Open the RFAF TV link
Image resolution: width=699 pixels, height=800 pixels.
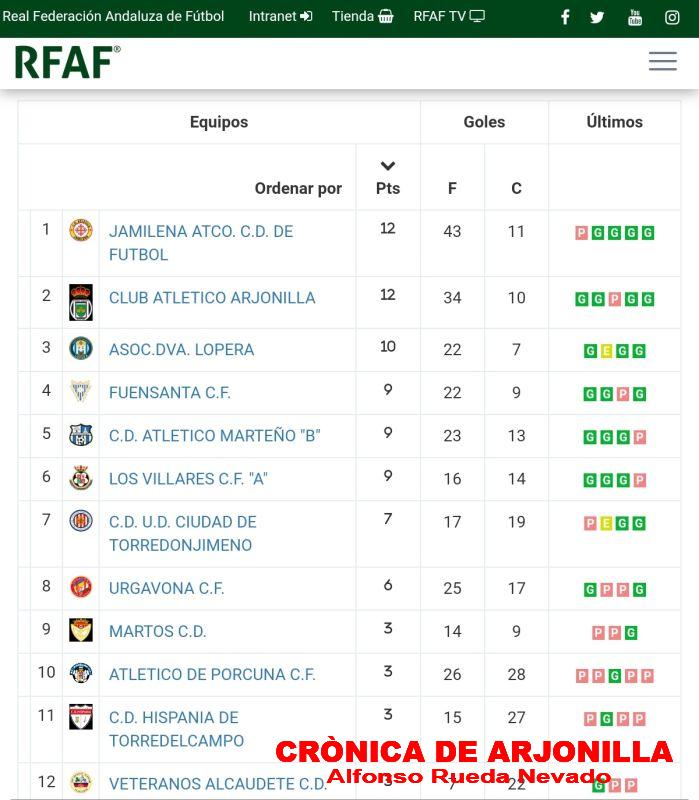(x=448, y=16)
